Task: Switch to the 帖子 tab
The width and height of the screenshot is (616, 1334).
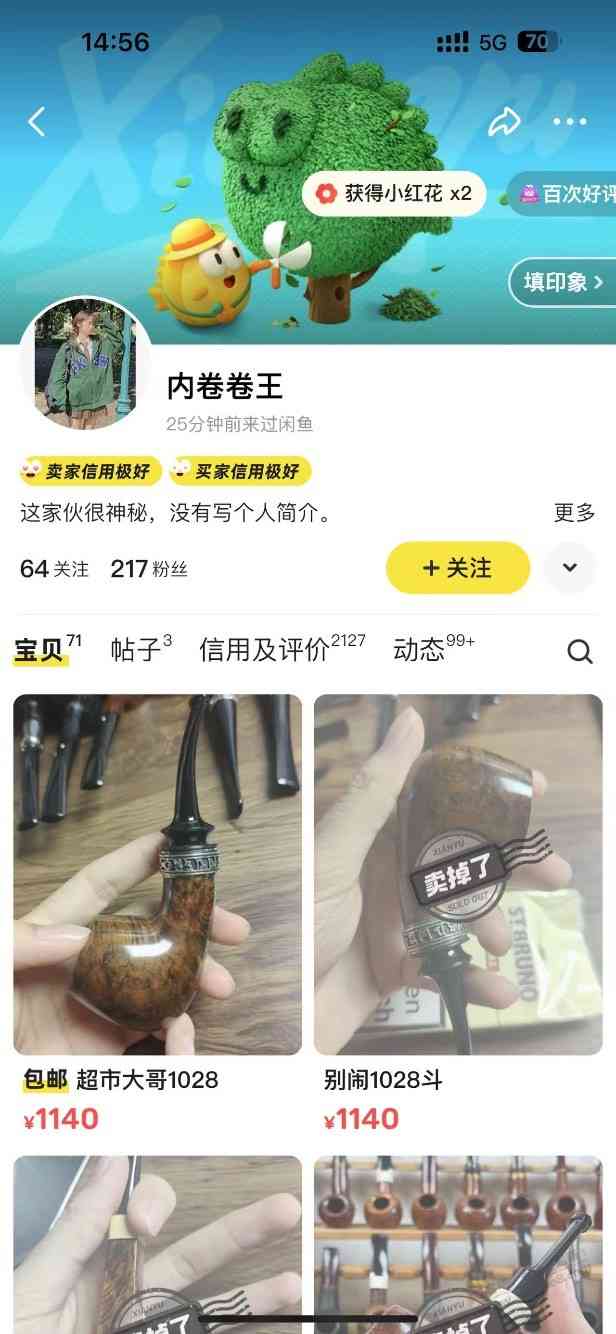Action: pyautogui.click(x=138, y=651)
